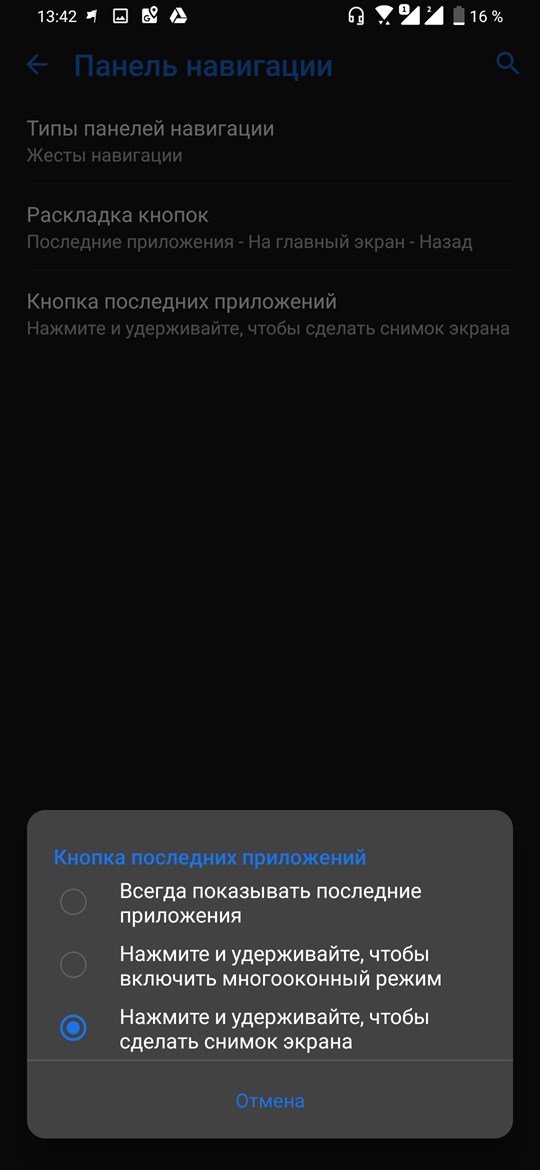Tap Отмена to close the dialog
Viewport: 540px width, 1170px height.
[x=270, y=1101]
